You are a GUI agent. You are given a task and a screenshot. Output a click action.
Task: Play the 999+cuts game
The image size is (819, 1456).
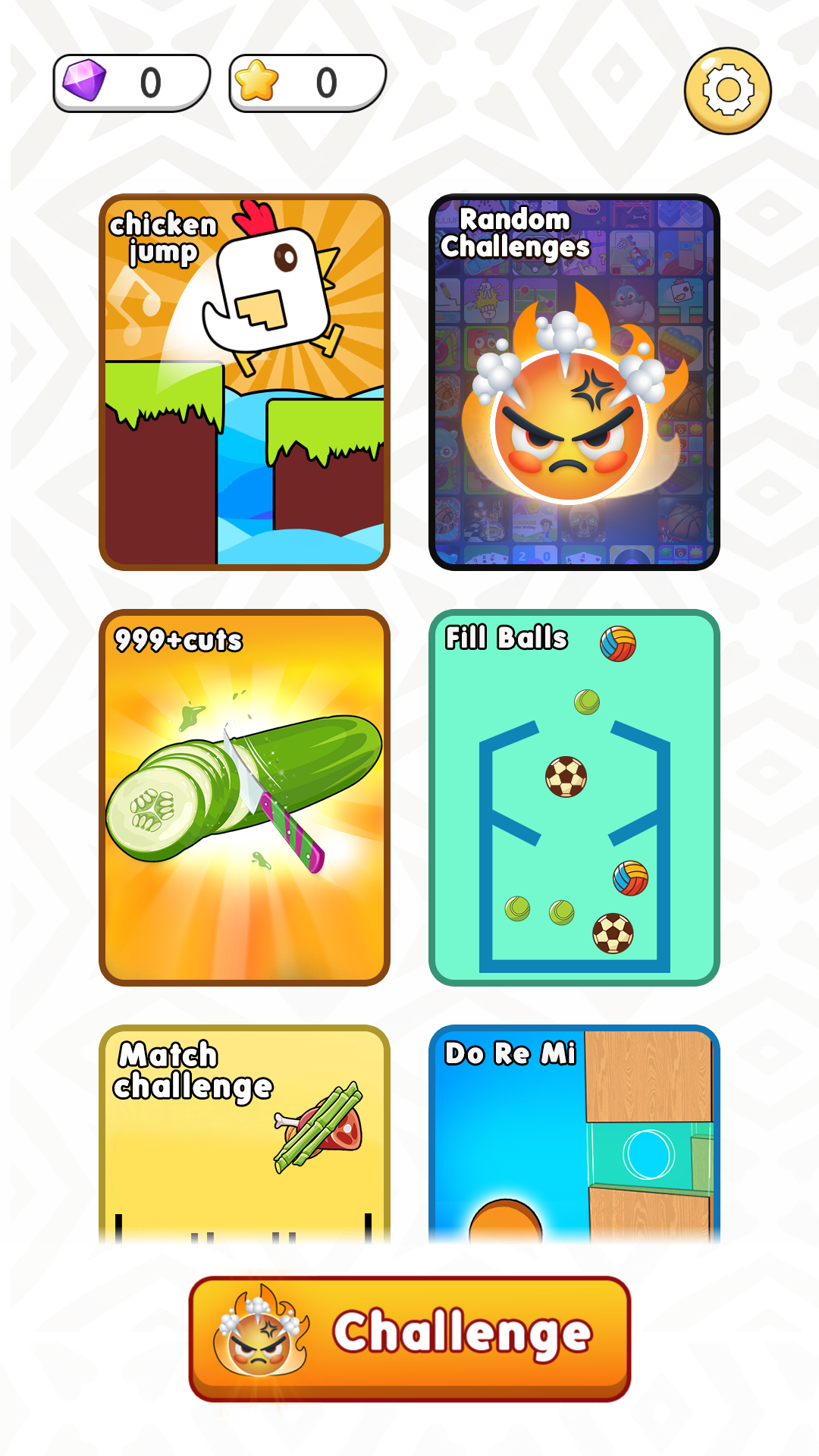pyautogui.click(x=244, y=798)
